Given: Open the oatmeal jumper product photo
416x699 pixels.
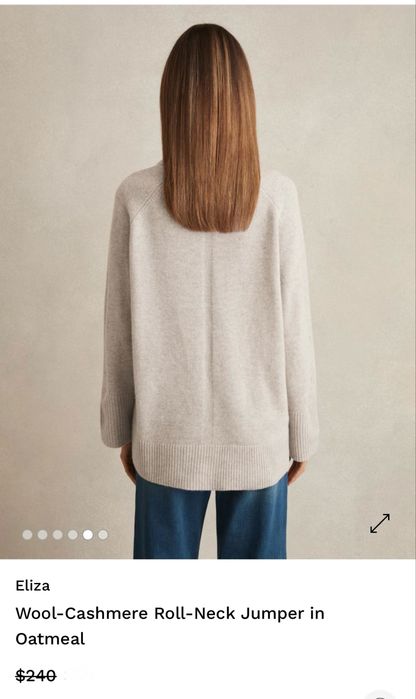Looking at the screenshot, I should click(x=207, y=282).
